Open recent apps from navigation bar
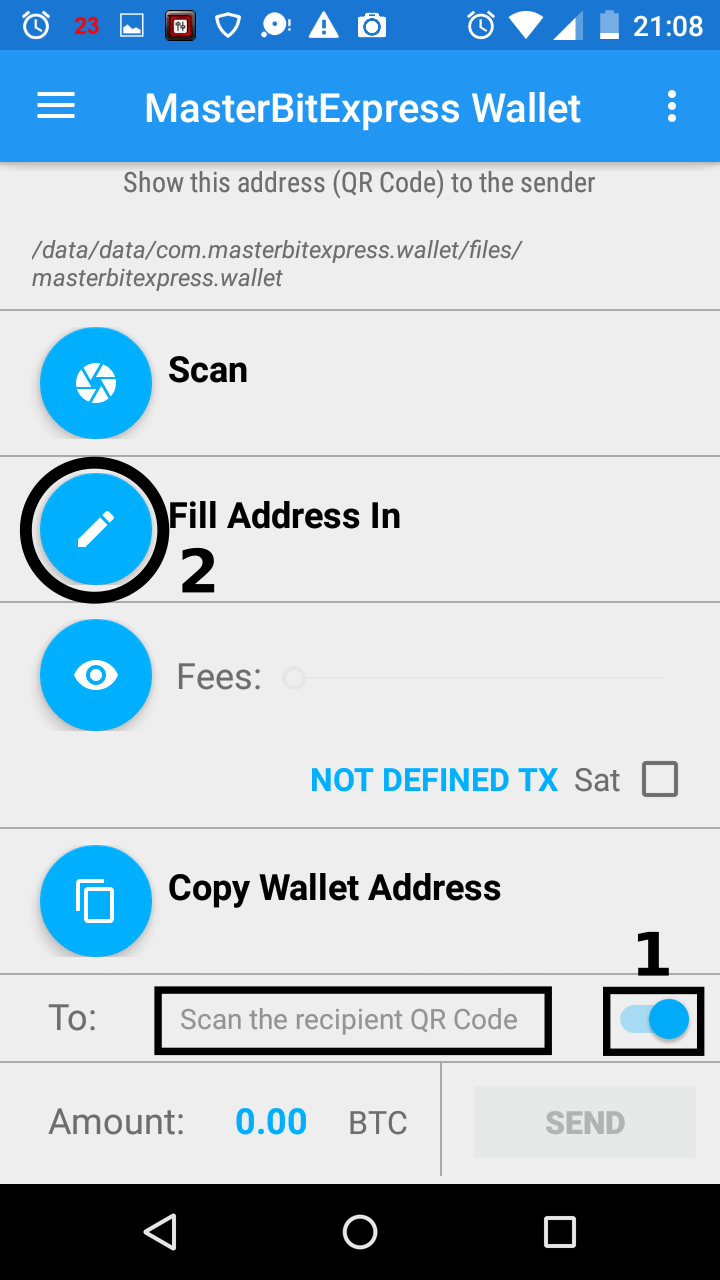 [x=560, y=1232]
